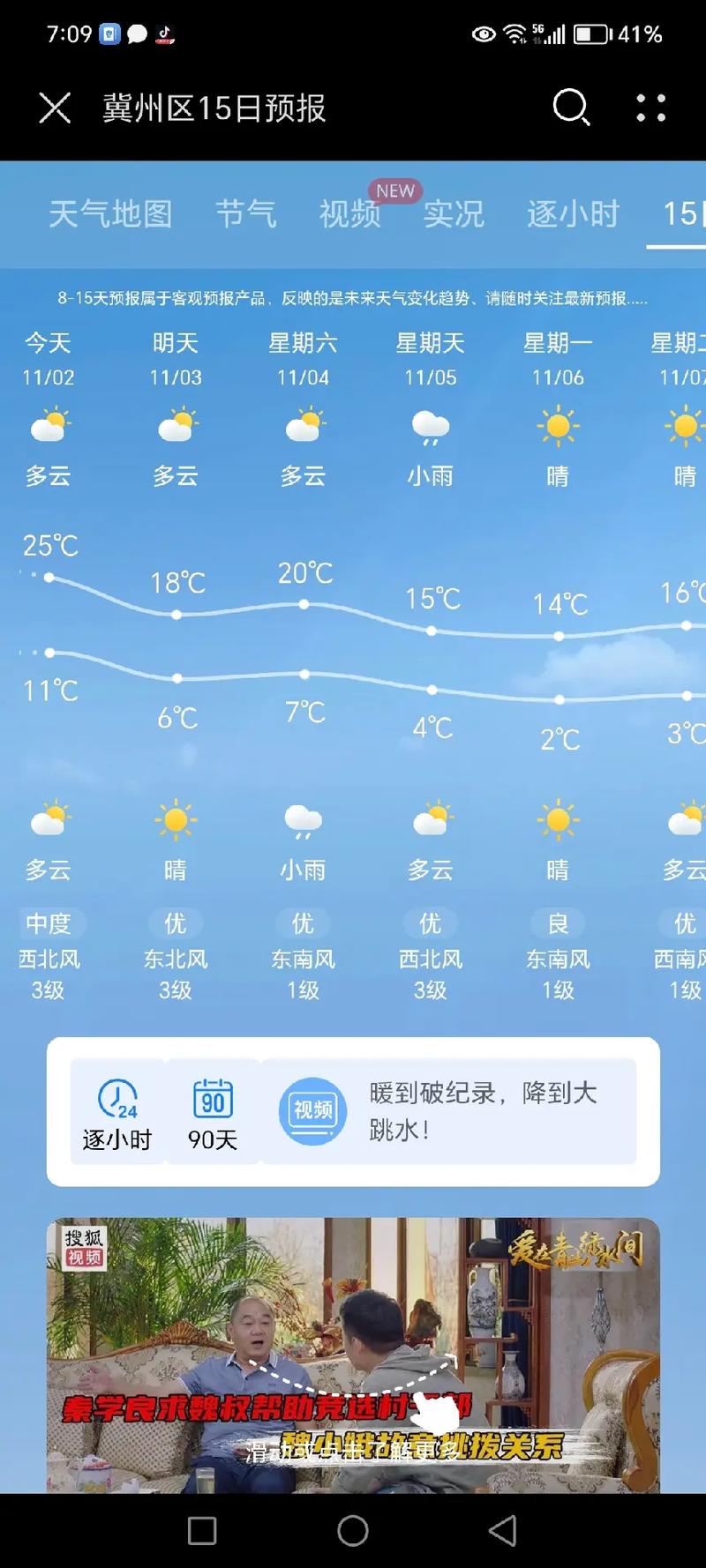The width and height of the screenshot is (706, 1568).
Task: Tap the sunny icon below 明天's column
Action: [176, 820]
